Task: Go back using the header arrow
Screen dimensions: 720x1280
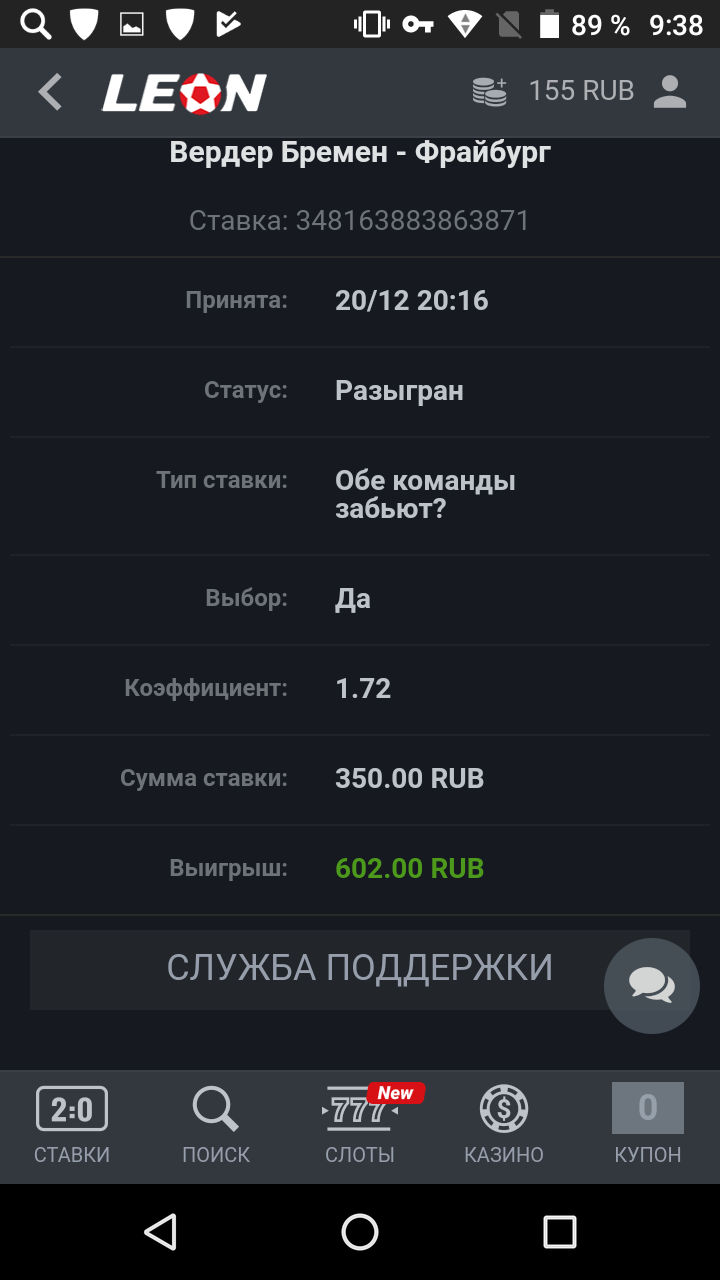Action: tap(50, 92)
